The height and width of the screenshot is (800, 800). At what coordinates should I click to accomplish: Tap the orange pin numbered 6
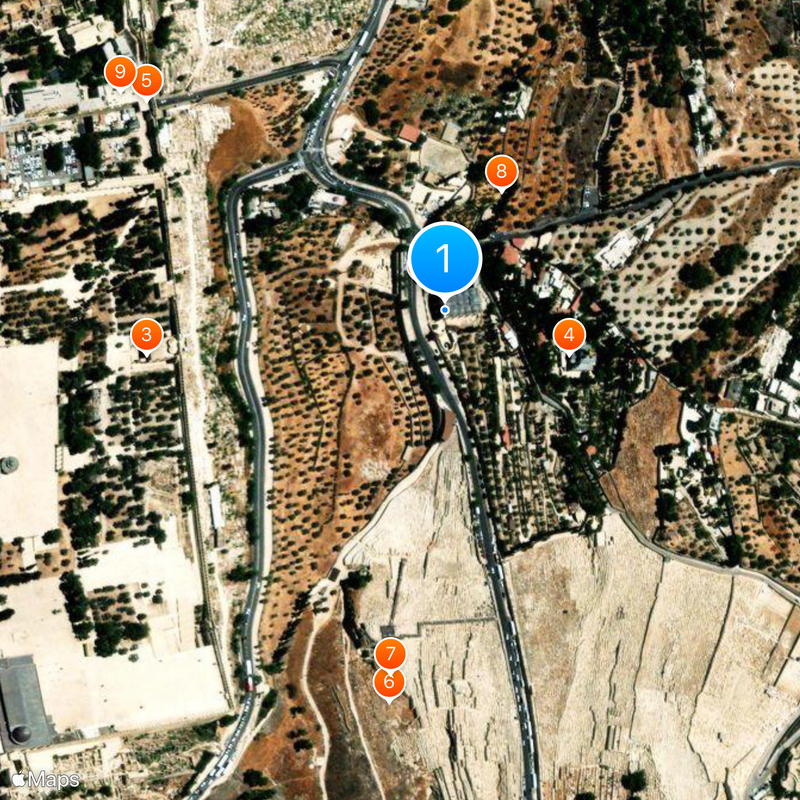click(x=388, y=684)
